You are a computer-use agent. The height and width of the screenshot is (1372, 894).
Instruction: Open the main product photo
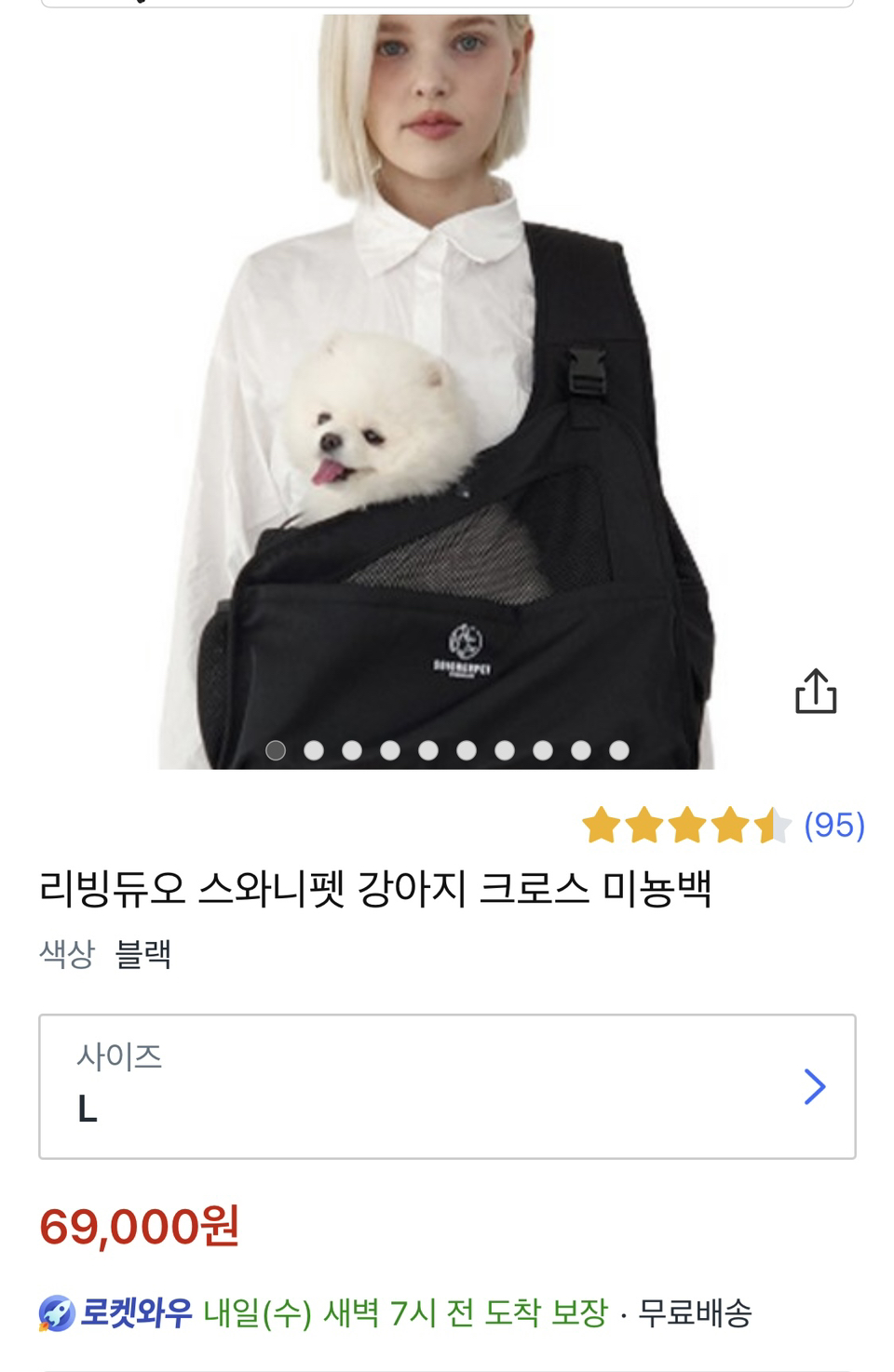coord(438,391)
